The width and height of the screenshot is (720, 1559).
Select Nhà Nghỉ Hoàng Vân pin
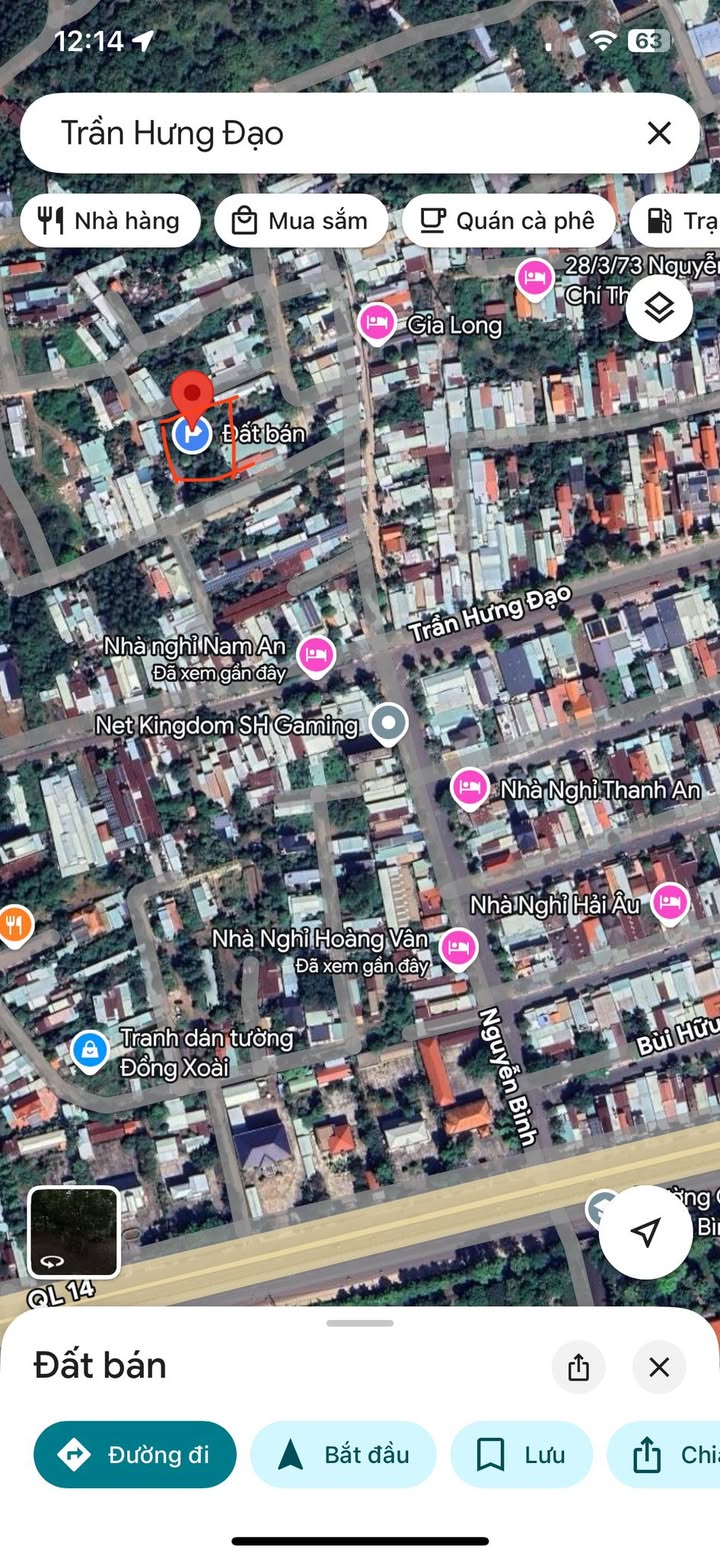pos(458,948)
